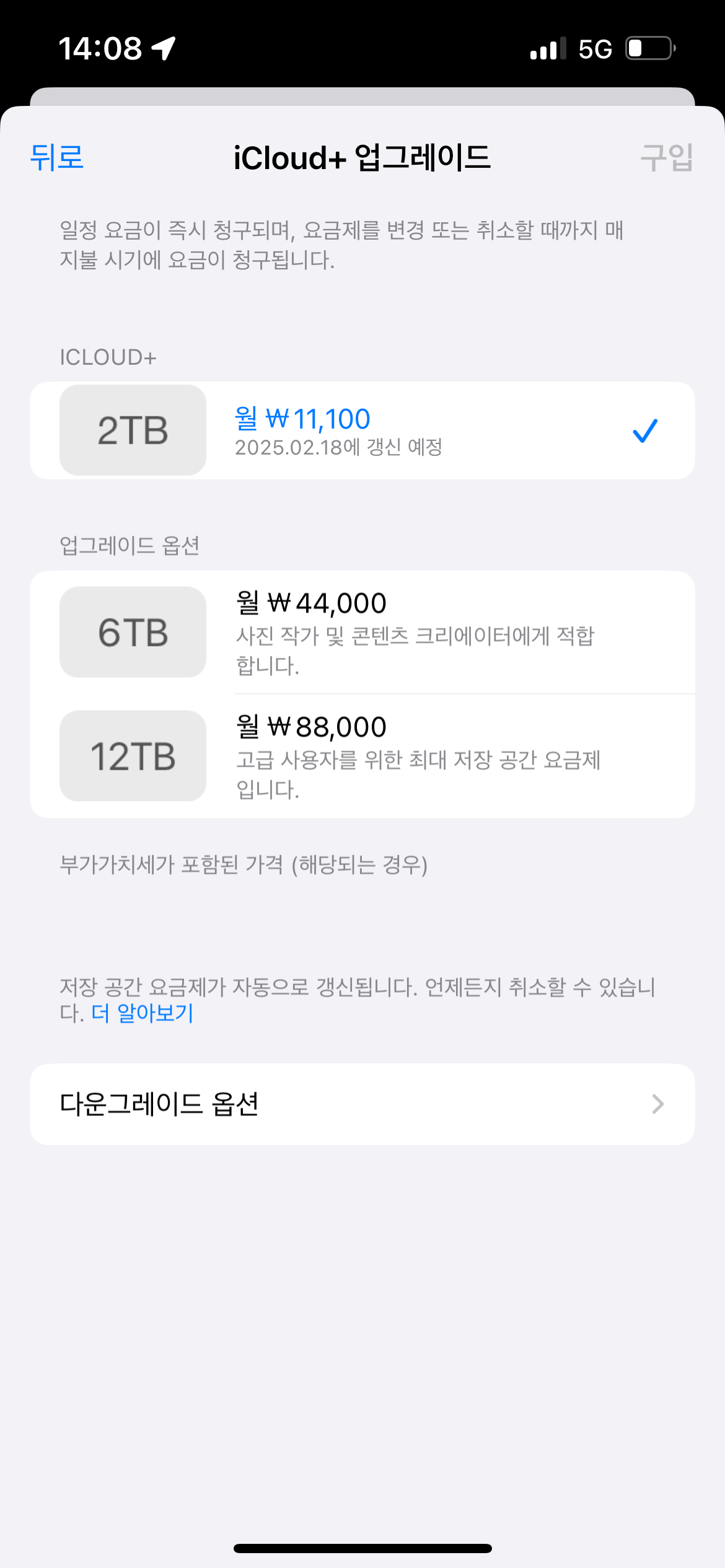The height and width of the screenshot is (1568, 725).
Task: Go back with the 뒤로 button
Action: pos(56,157)
